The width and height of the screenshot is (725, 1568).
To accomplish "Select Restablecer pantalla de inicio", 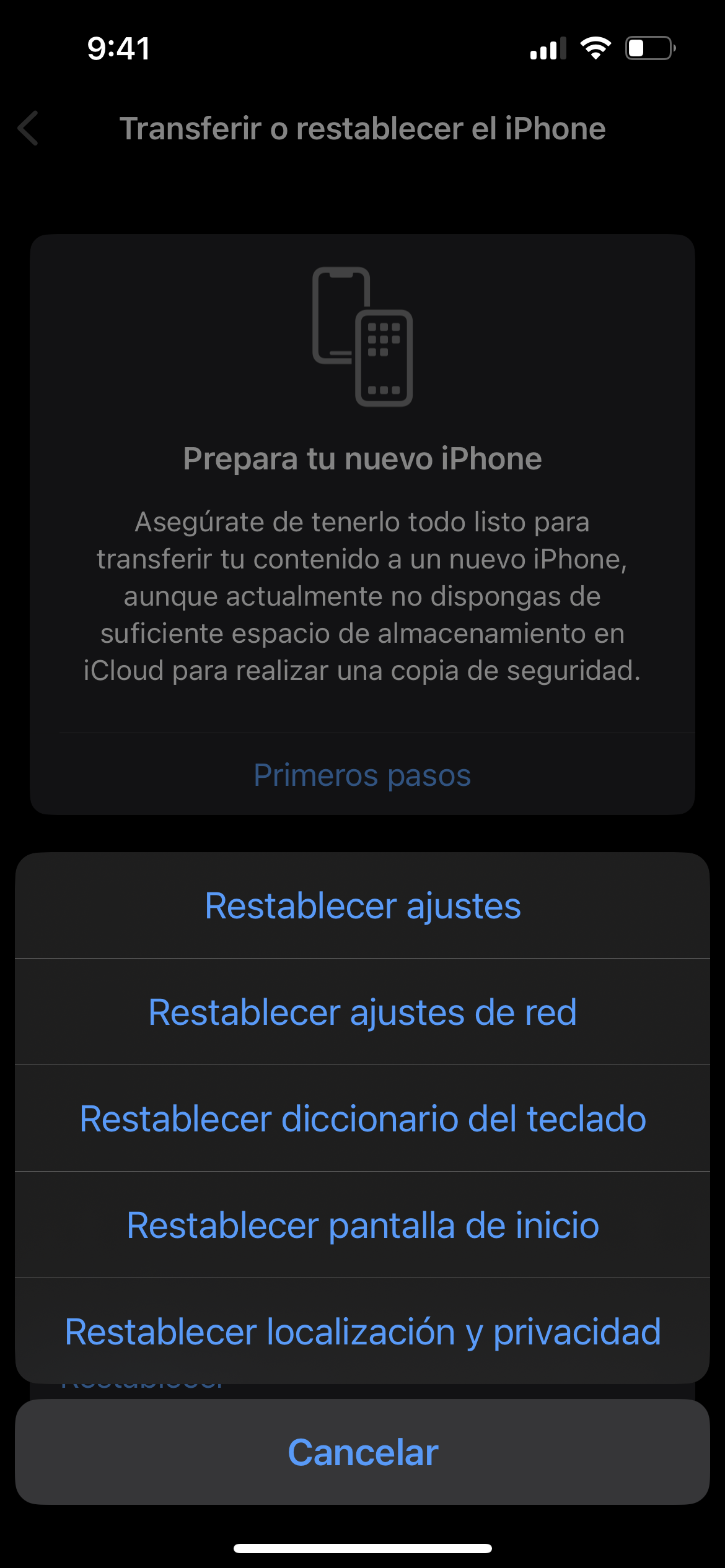I will click(362, 1226).
